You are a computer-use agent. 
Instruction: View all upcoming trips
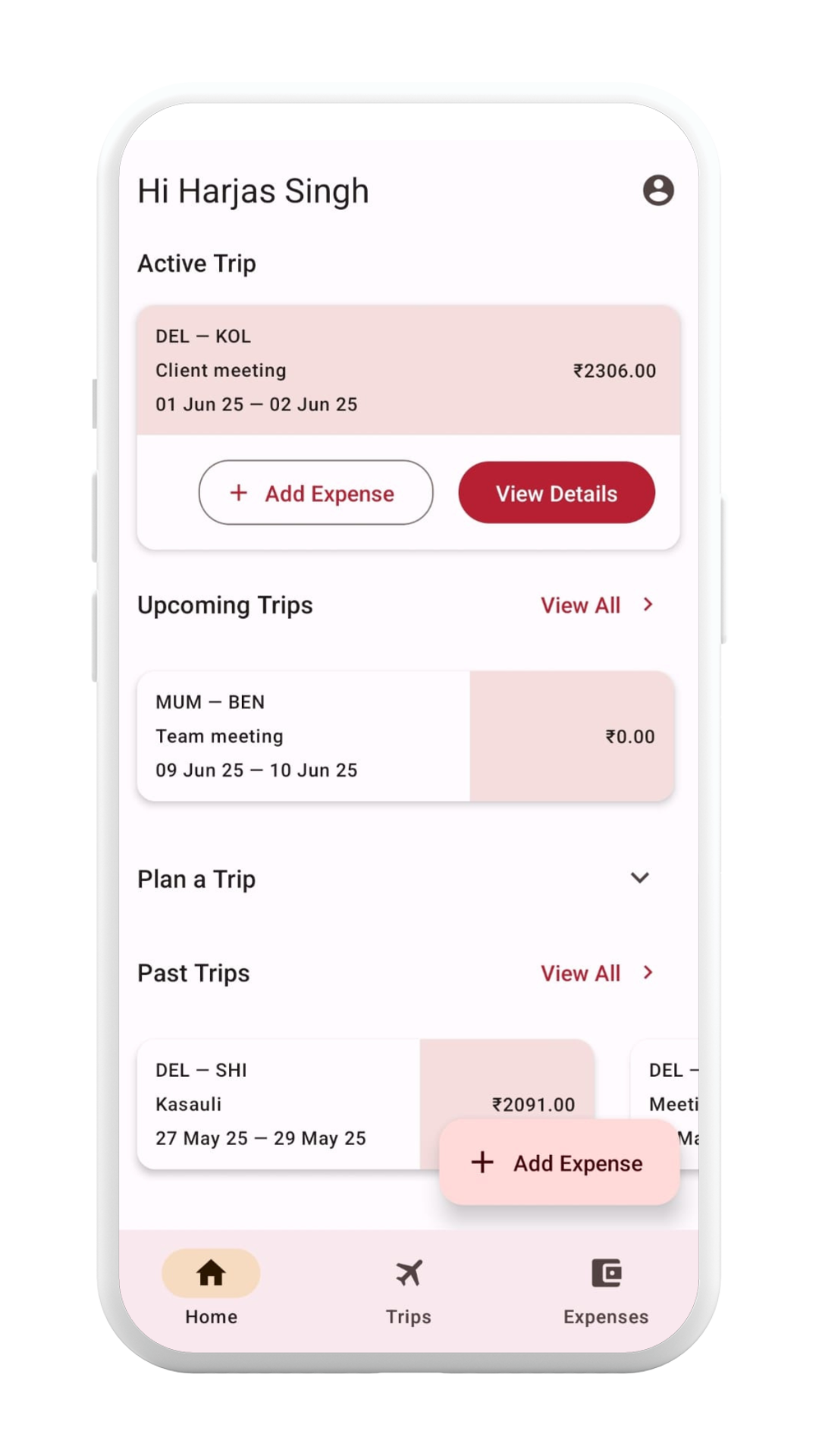click(597, 605)
